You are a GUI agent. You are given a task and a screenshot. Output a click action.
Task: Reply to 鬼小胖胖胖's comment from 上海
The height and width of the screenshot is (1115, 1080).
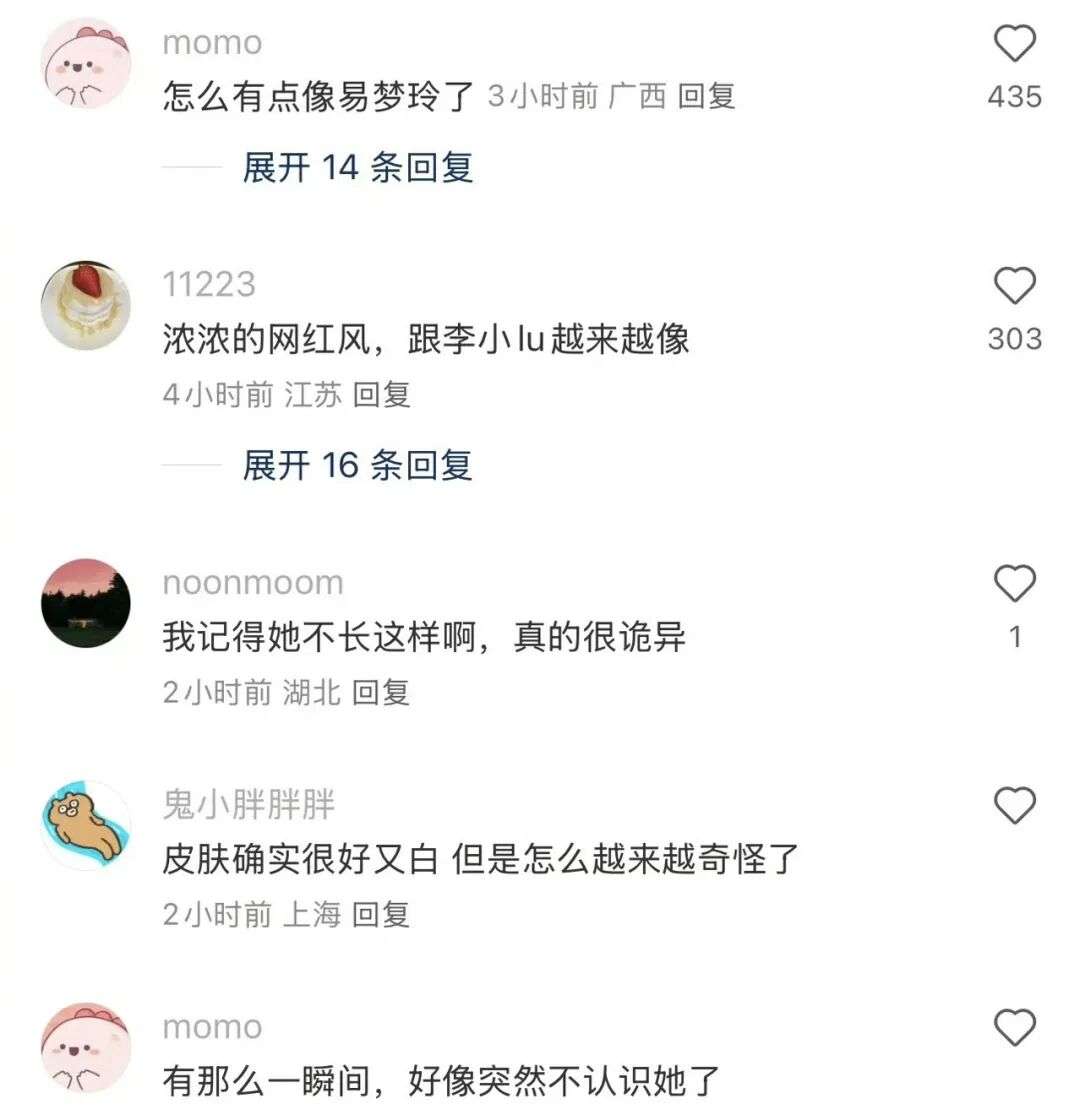(381, 914)
